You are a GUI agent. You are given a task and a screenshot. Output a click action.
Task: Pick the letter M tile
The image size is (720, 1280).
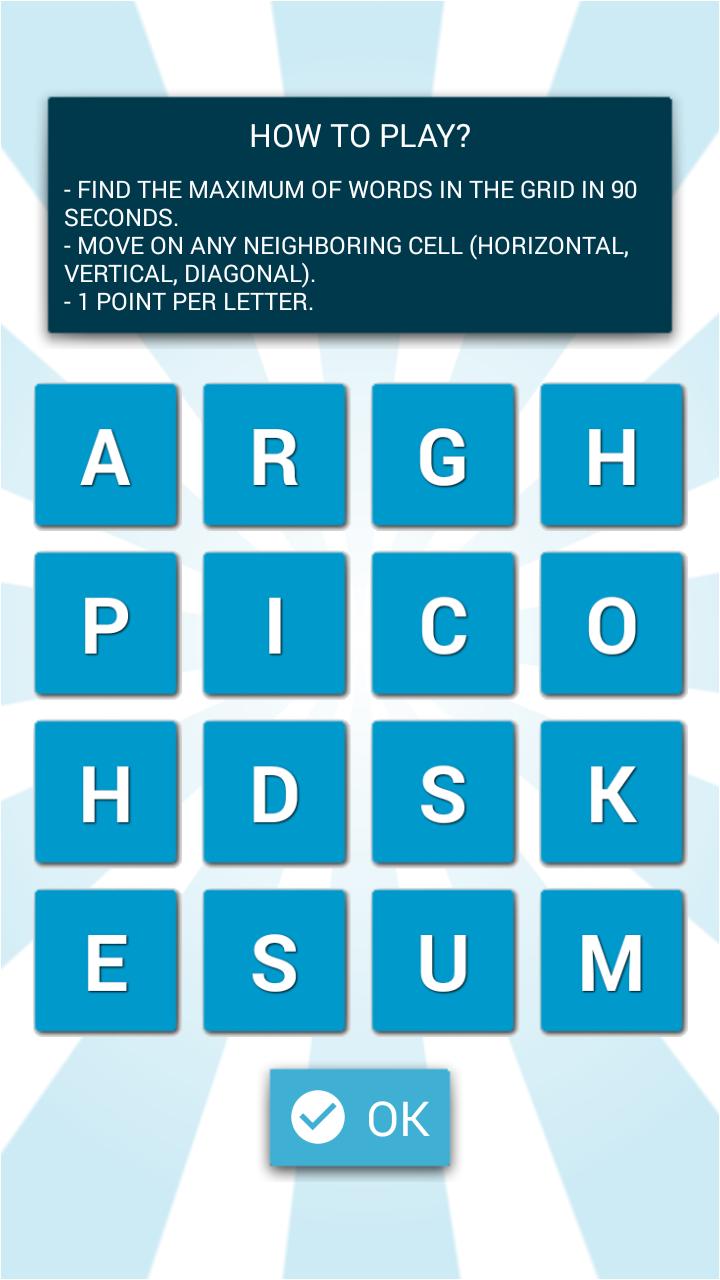tap(612, 962)
